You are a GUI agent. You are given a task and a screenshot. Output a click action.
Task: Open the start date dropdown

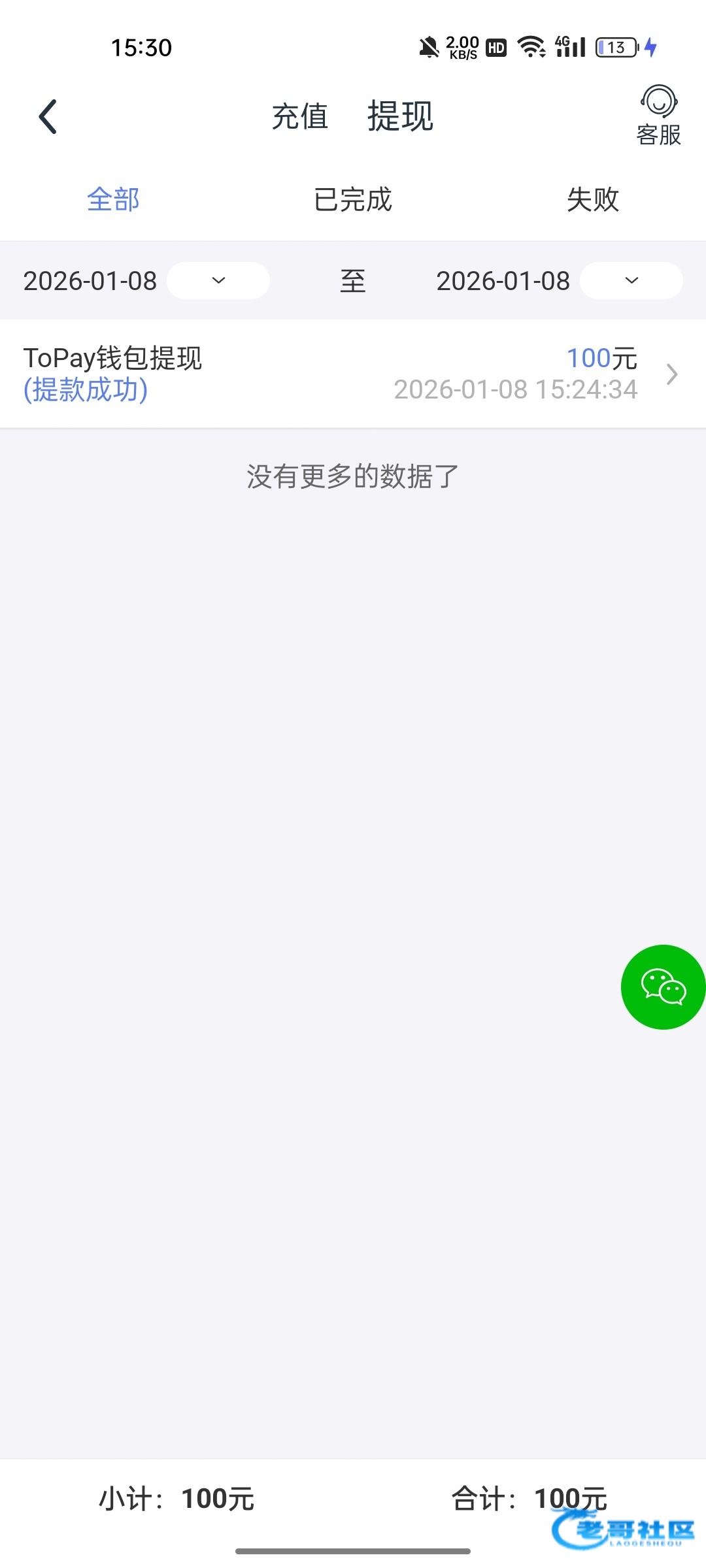(218, 281)
